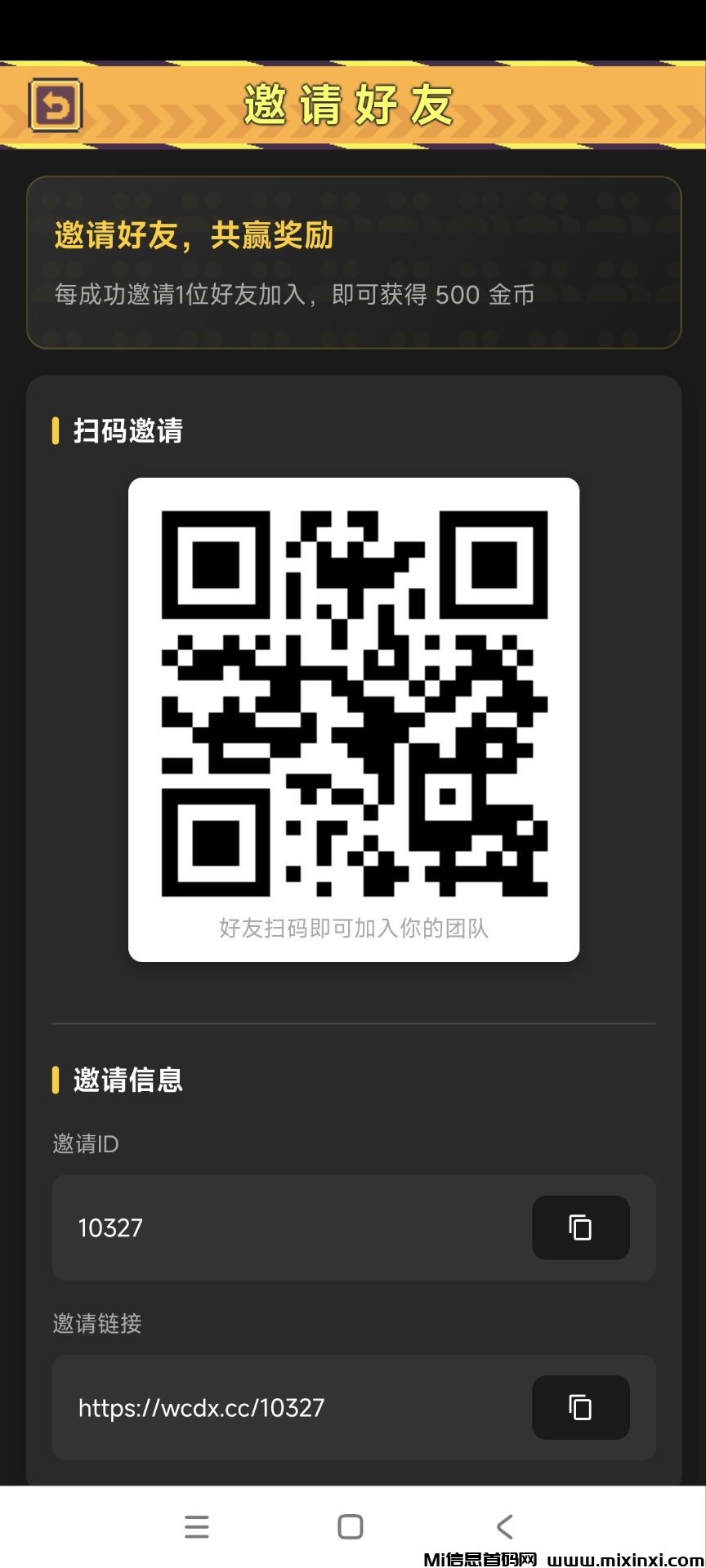Tap the caption 好友扫码即可加入你的团队
706x1568 pixels.
353,929
